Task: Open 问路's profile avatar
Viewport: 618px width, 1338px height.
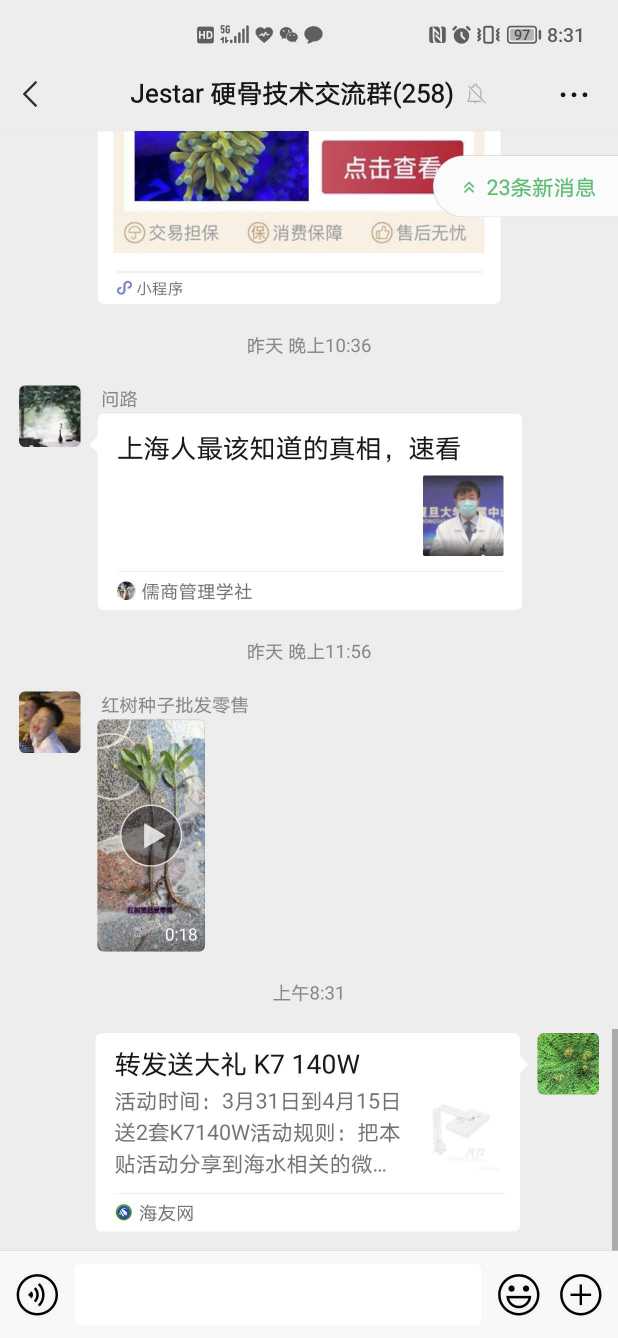Action: [x=50, y=416]
